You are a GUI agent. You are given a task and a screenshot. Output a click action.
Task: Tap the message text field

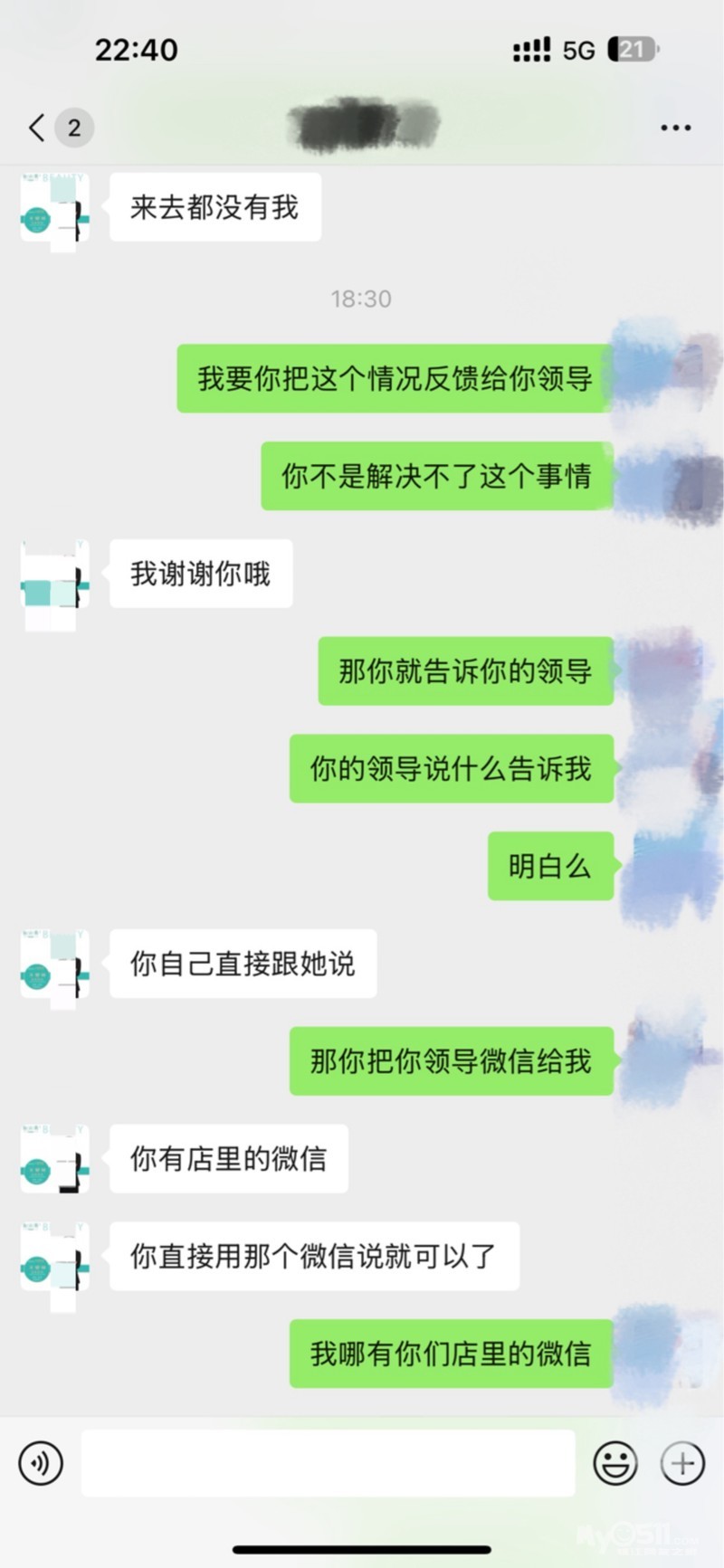[328, 1463]
